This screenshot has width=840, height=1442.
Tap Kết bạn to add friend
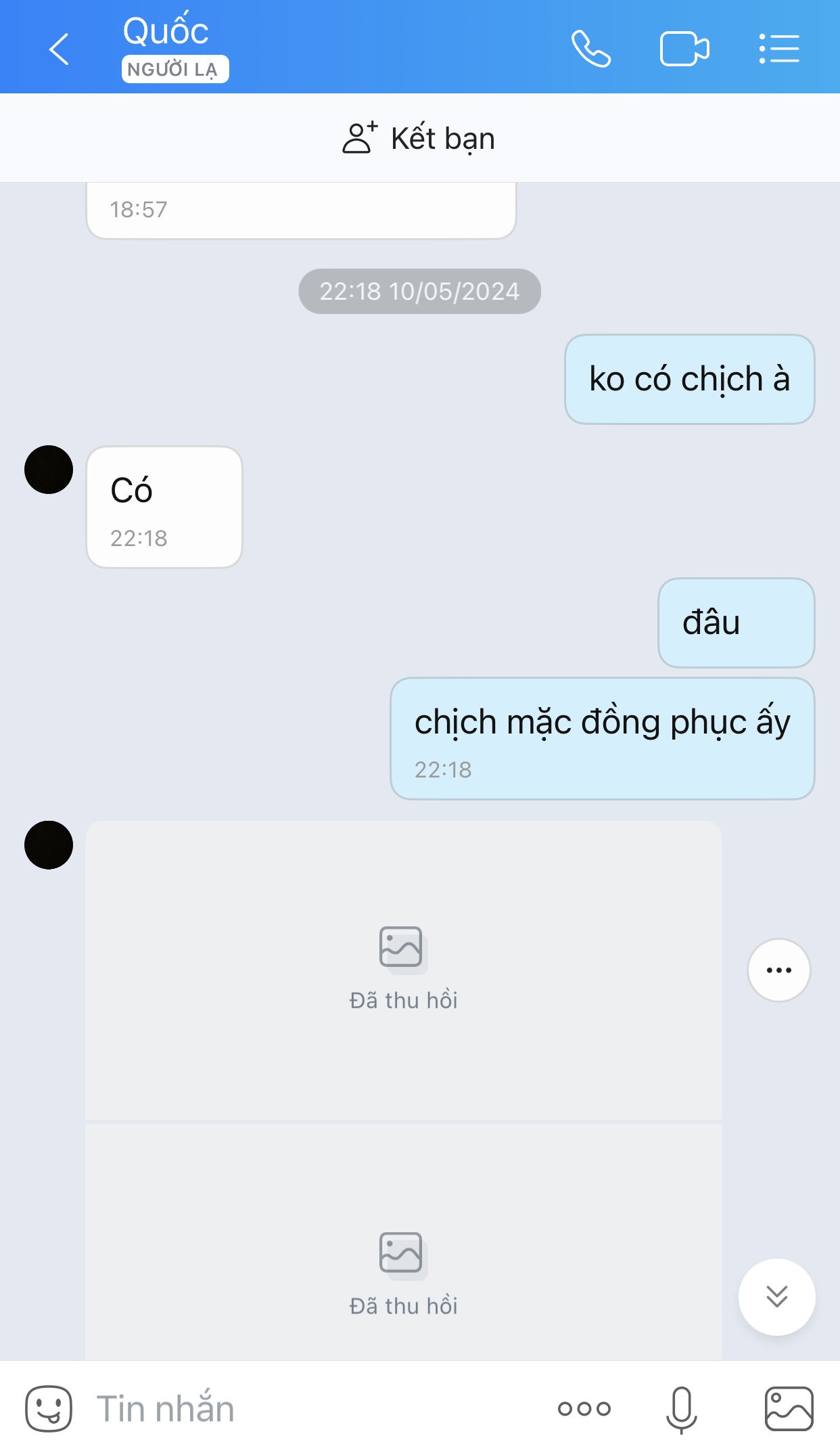pyautogui.click(x=419, y=138)
